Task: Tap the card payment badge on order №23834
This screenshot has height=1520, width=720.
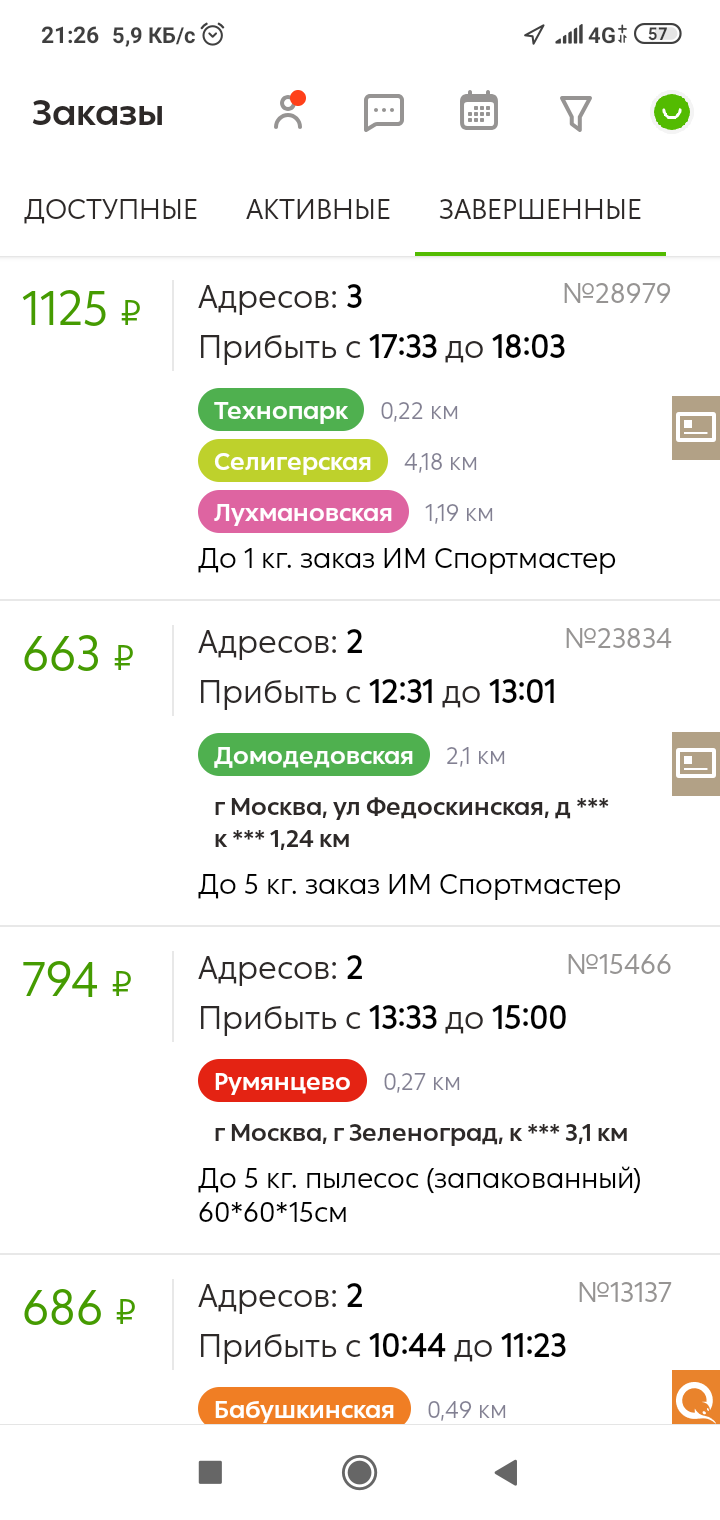Action: pos(697,764)
